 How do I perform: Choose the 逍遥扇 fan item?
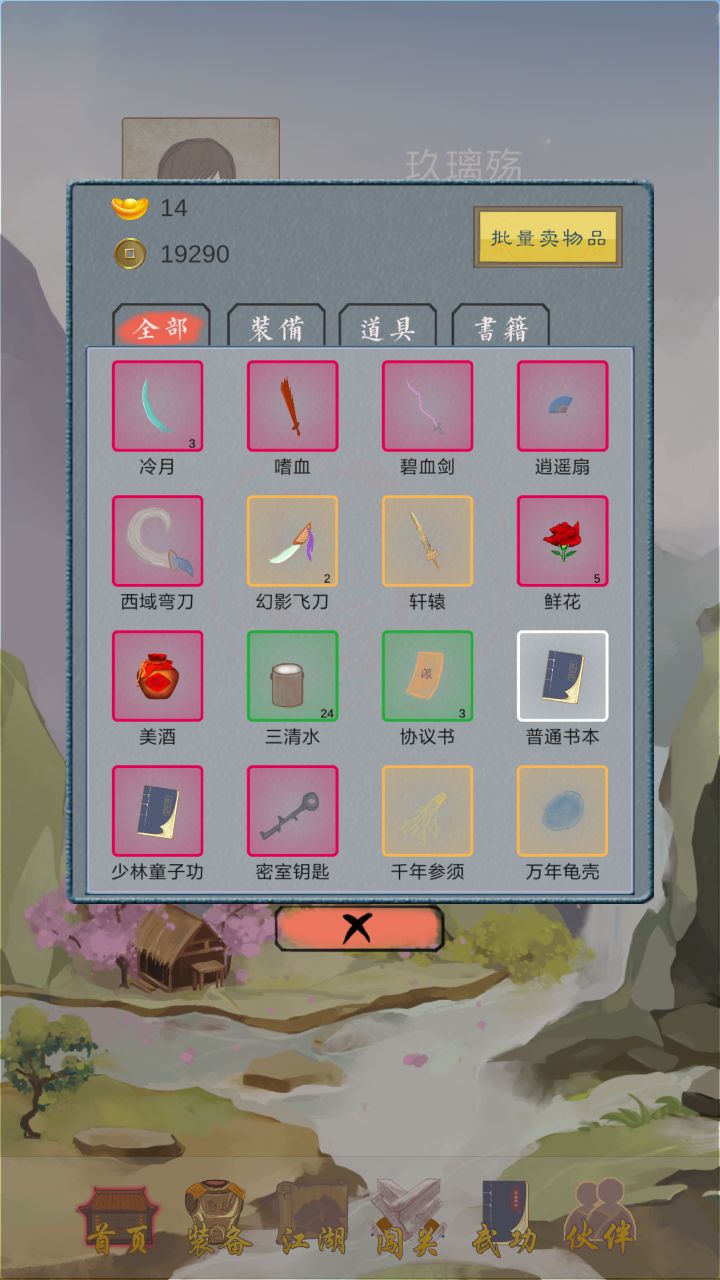pyautogui.click(x=562, y=406)
